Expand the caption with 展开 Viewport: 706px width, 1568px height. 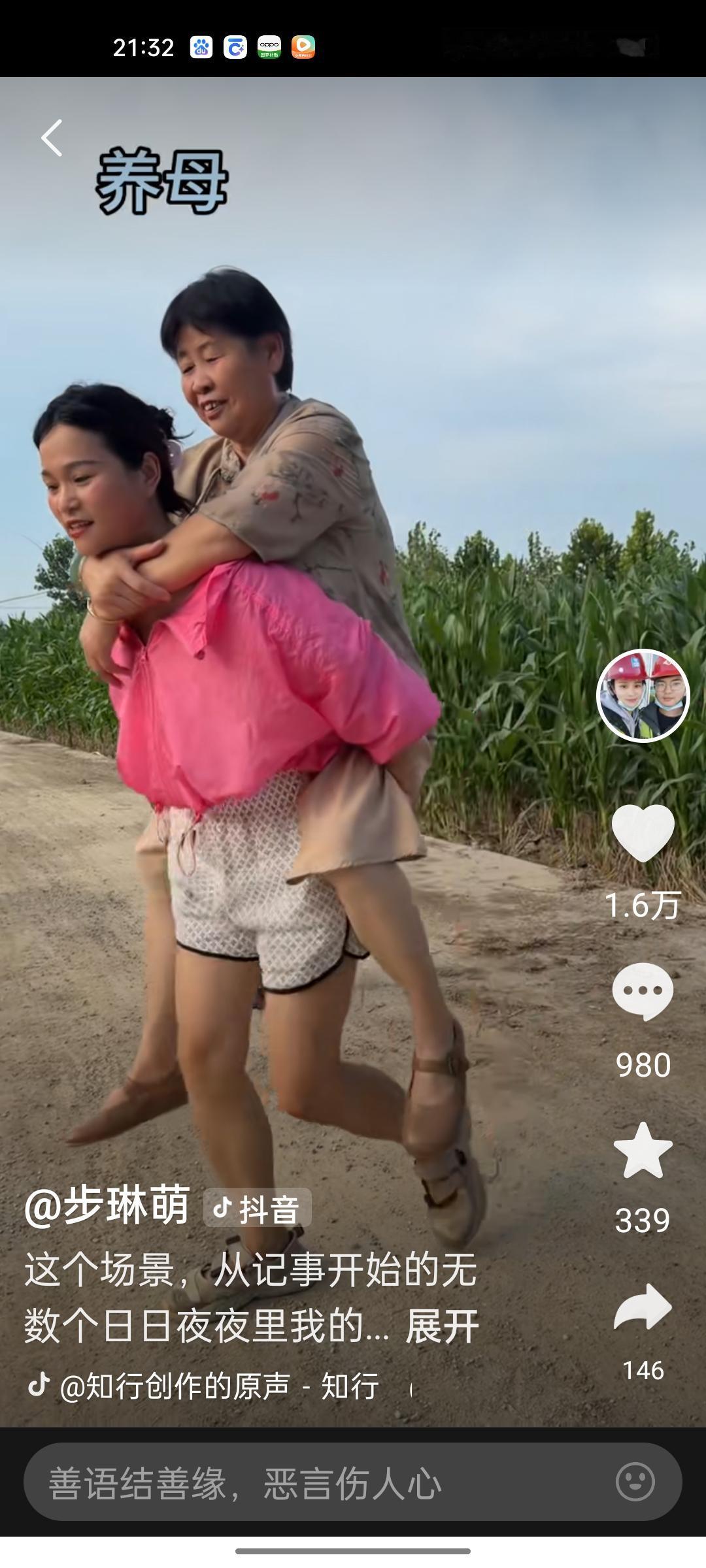(x=443, y=1326)
